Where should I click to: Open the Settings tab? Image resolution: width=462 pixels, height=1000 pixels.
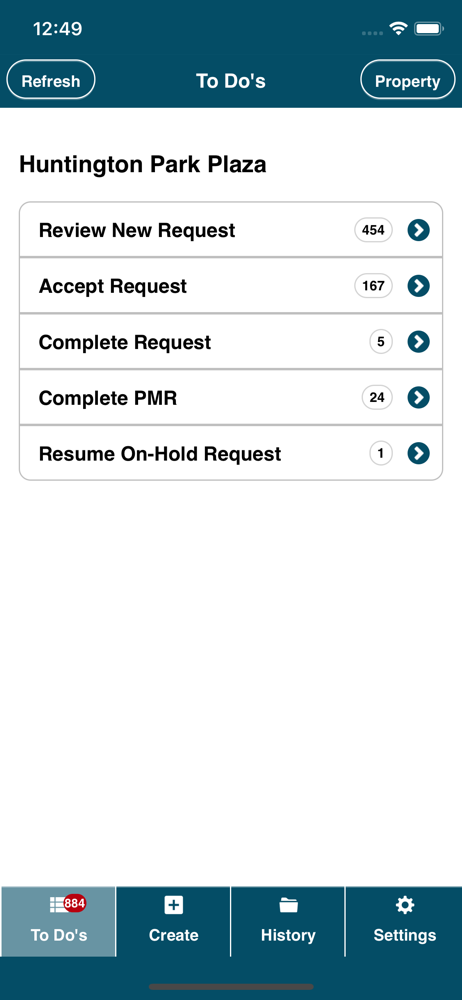(x=404, y=921)
